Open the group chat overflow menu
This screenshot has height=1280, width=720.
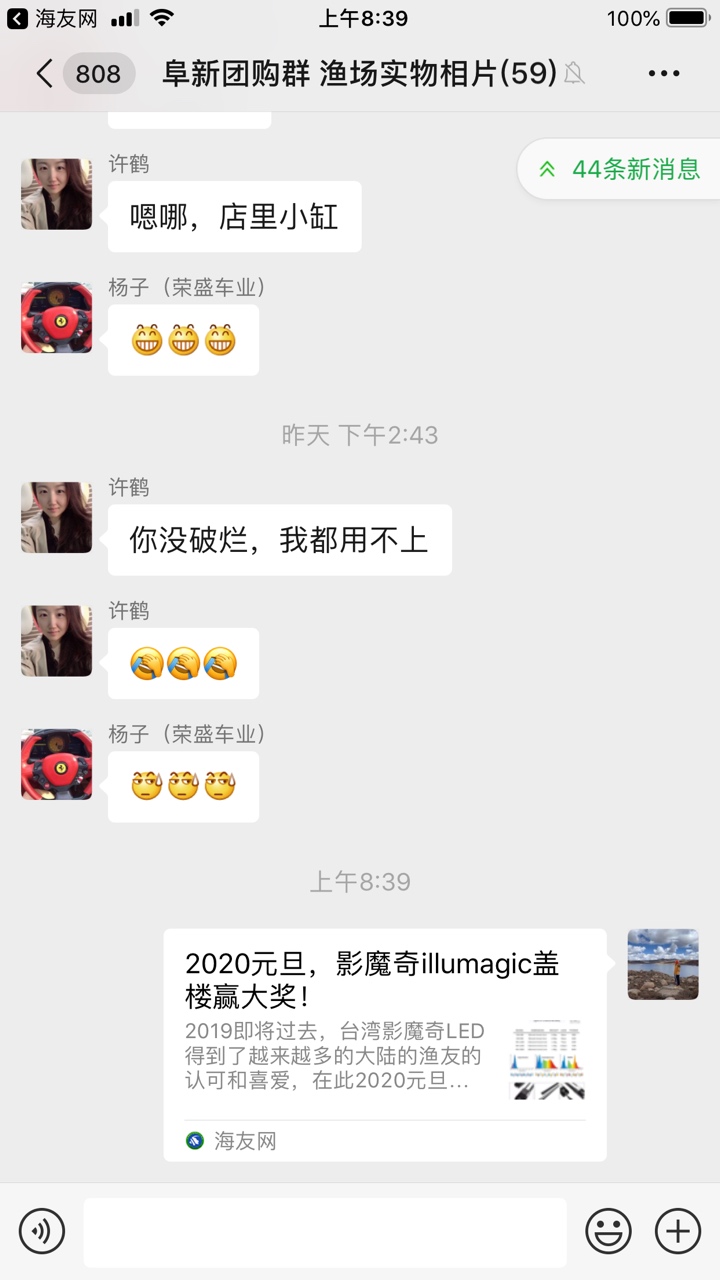coord(664,74)
